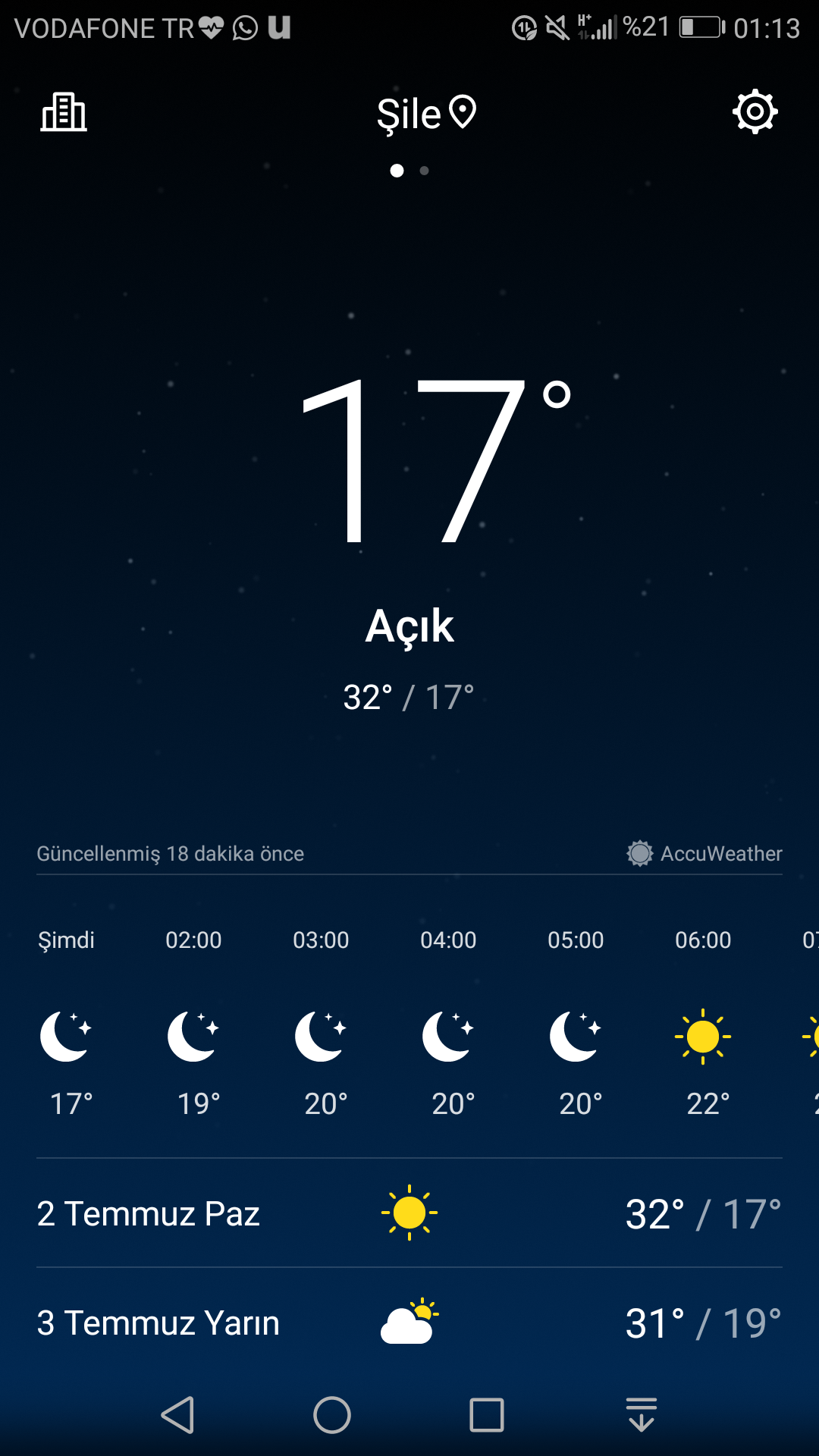Open the 3 Temmuz Yarın forecast row

coord(409,1323)
